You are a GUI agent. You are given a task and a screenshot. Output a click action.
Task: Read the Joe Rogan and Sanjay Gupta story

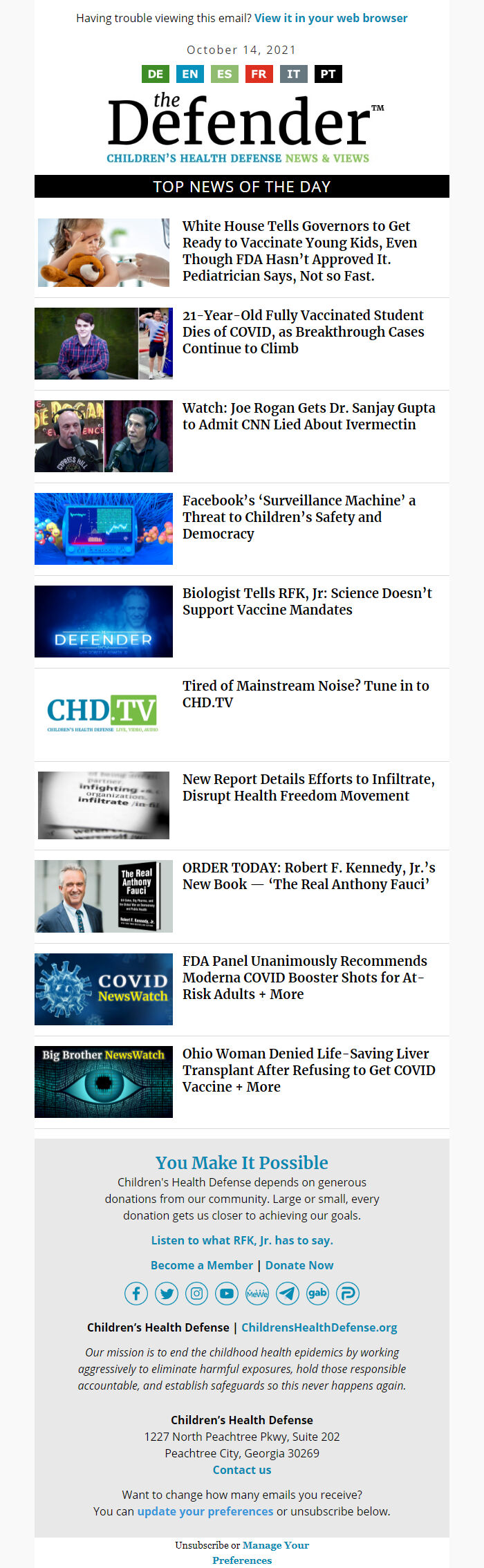[x=308, y=416]
